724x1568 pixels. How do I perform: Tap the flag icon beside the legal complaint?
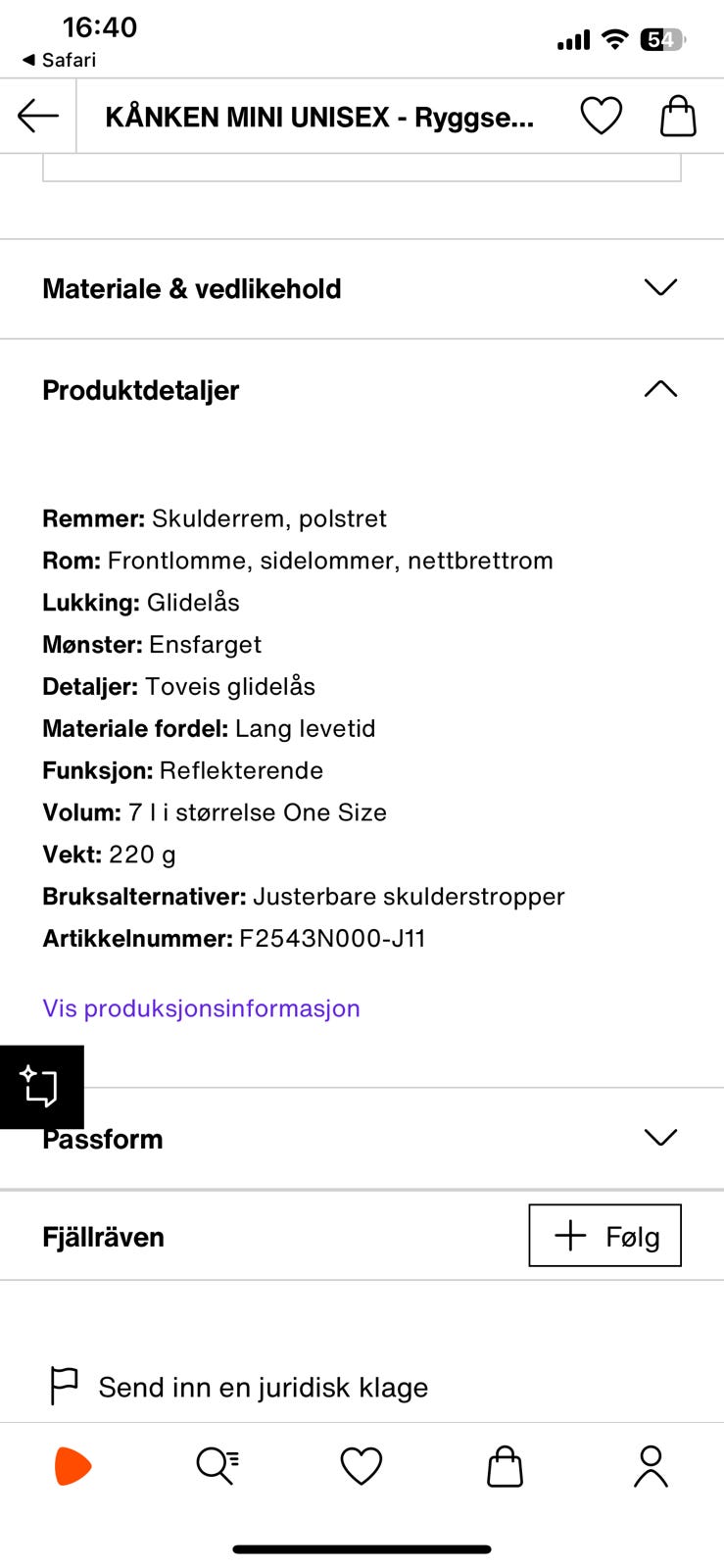61,1387
